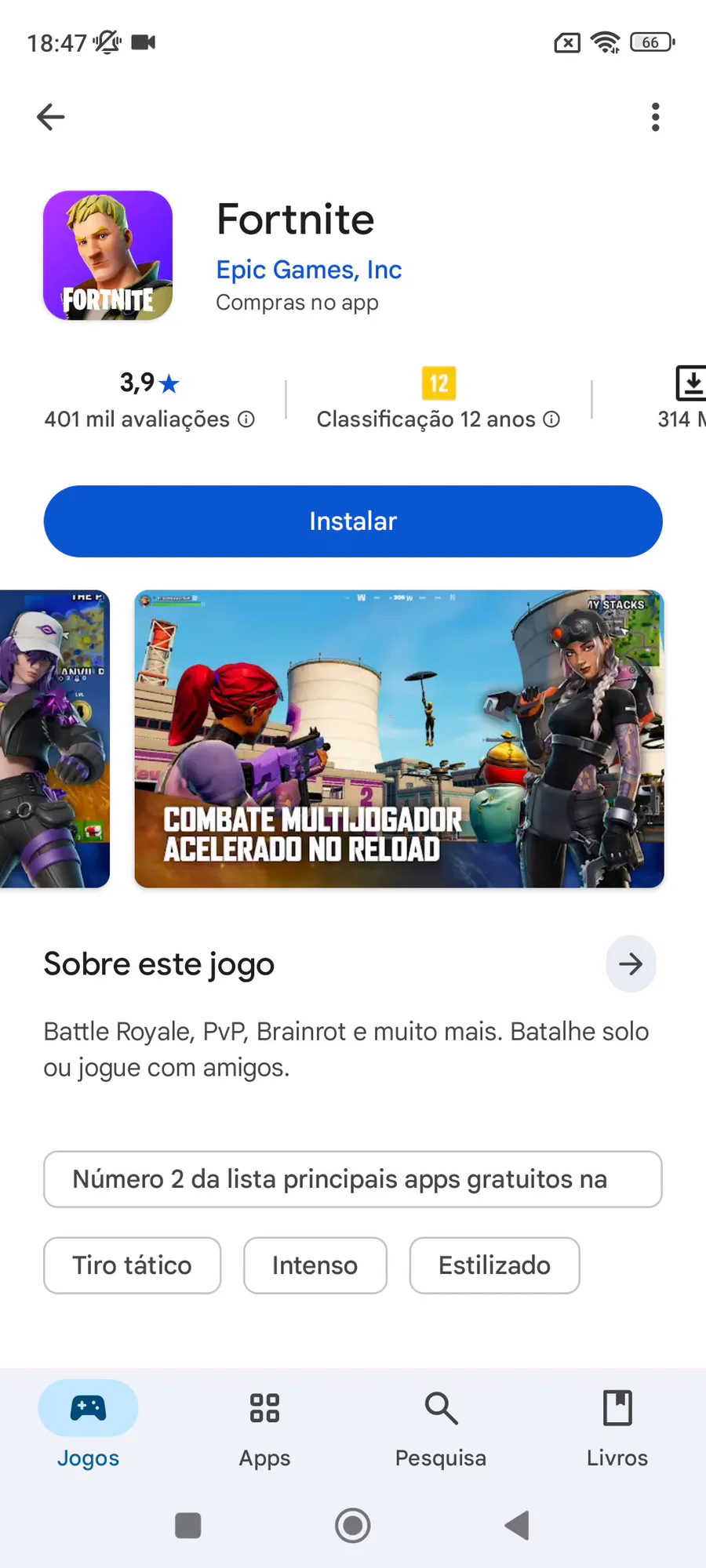
Task: Select the Tiro tático tag
Action: tap(132, 1265)
